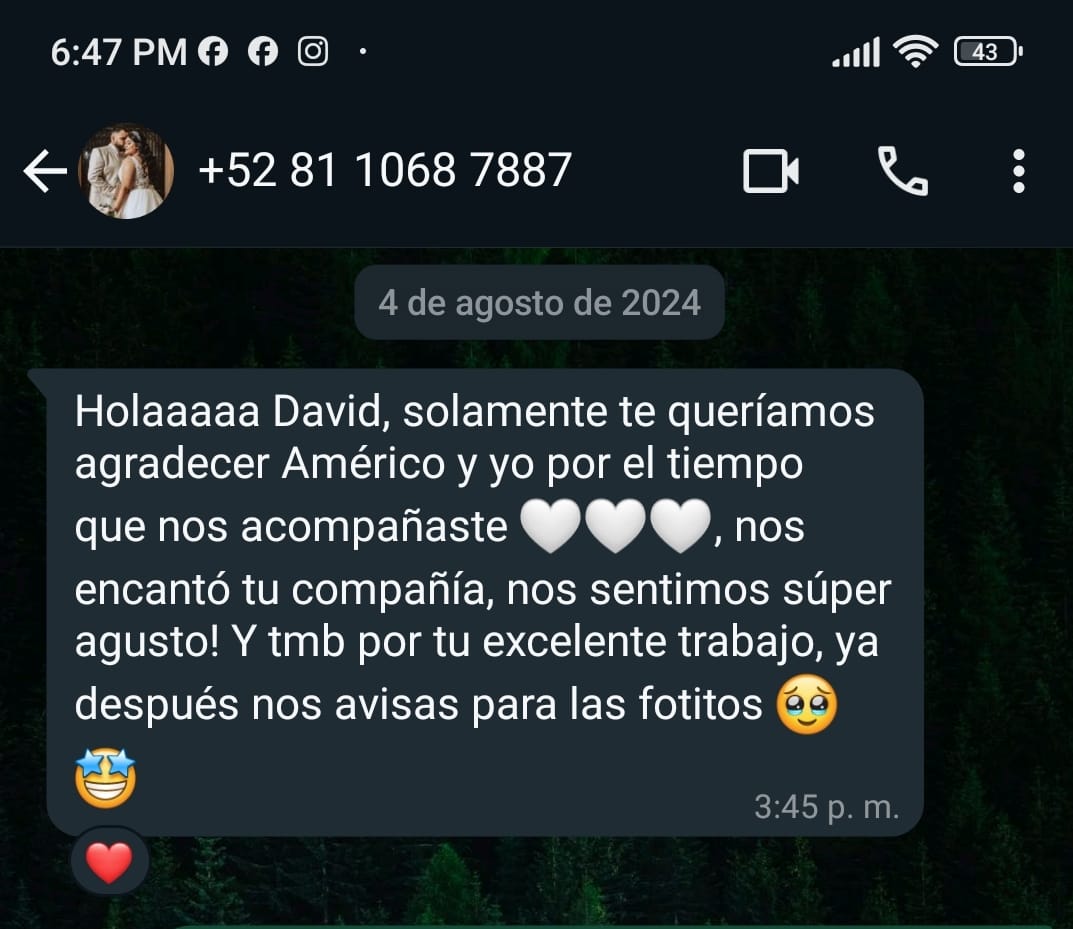This screenshot has height=929, width=1073.
Task: View the red heart reaction details
Action: pos(110,863)
